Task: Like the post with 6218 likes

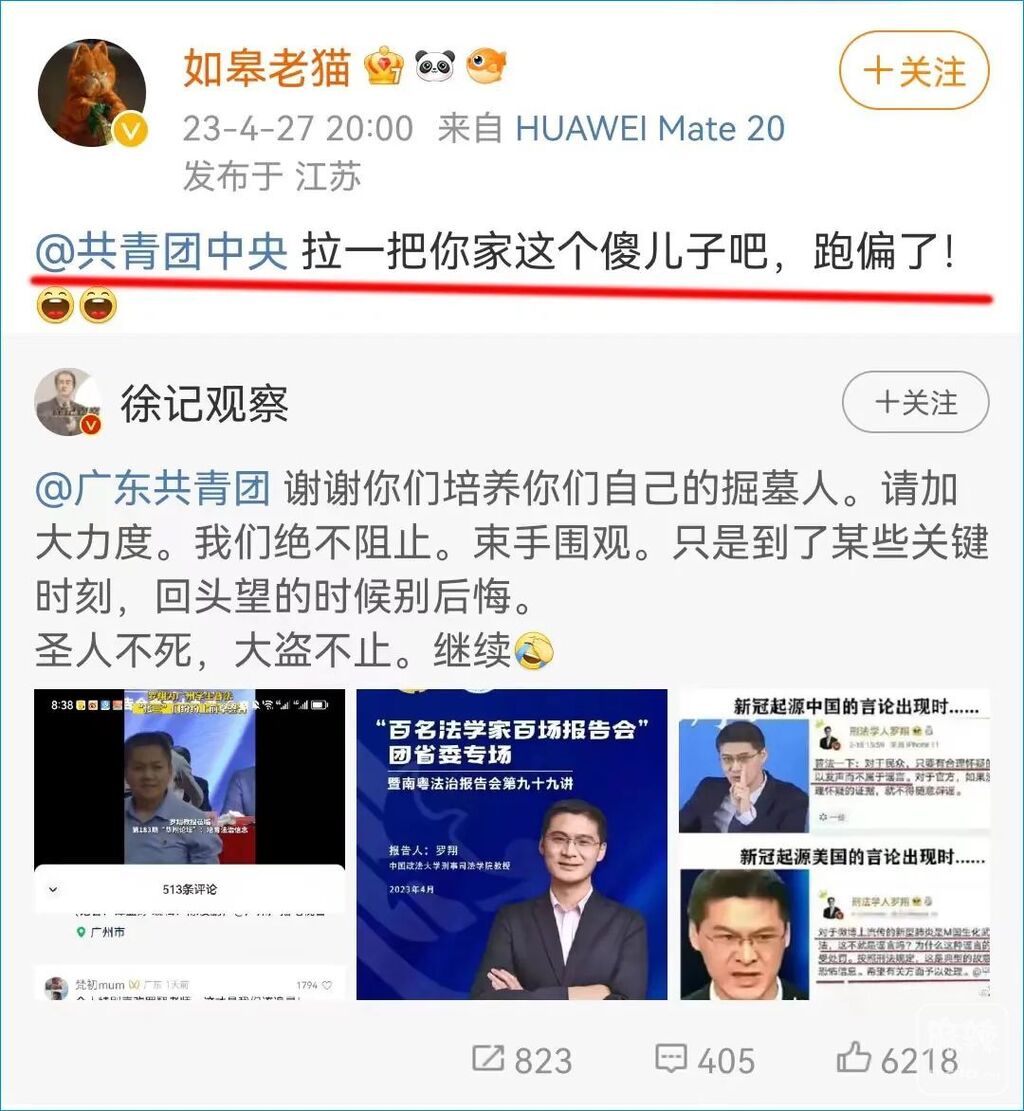Action: coord(897,1060)
